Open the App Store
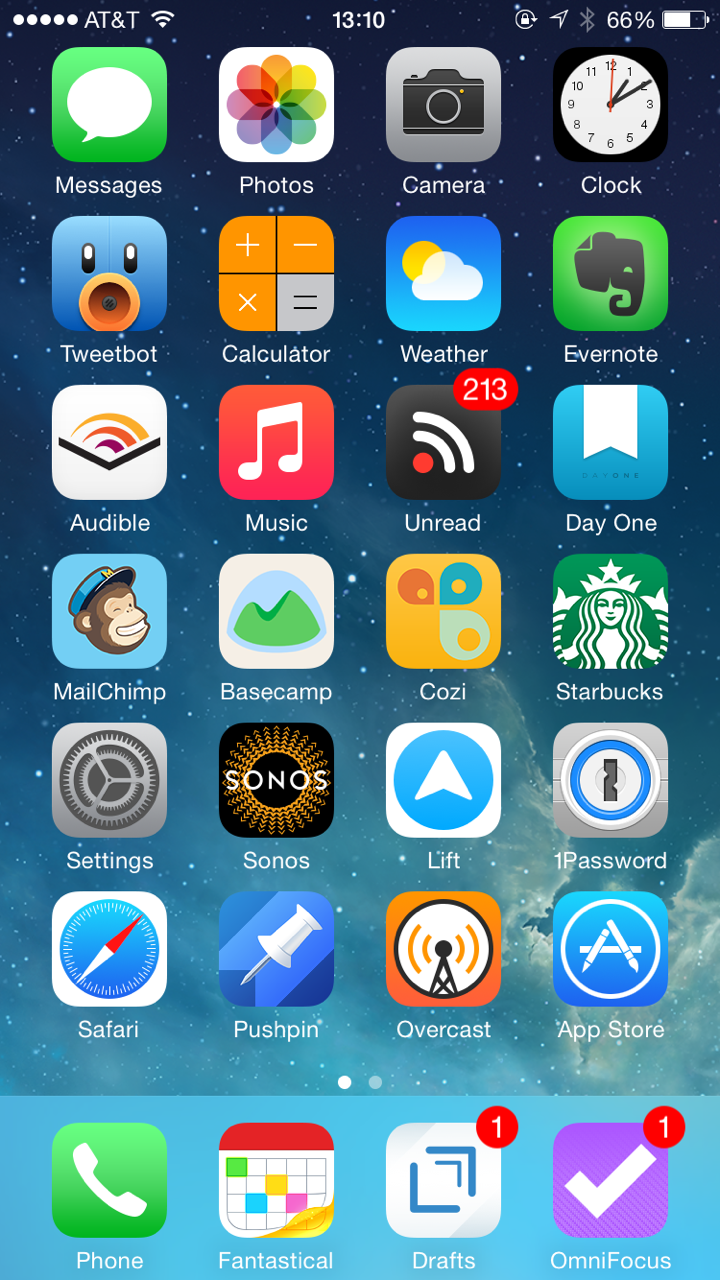 (x=610, y=950)
